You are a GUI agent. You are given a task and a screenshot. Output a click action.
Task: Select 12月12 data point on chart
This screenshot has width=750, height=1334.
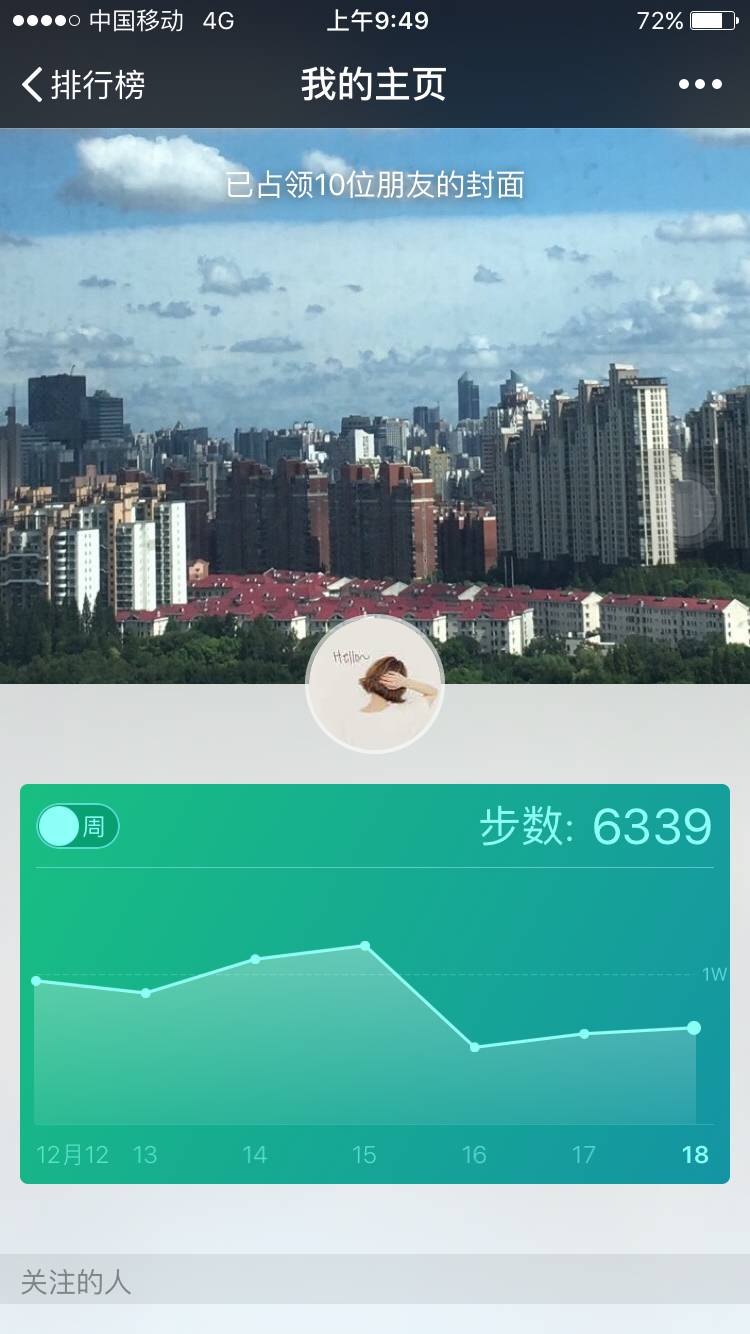tap(37, 981)
